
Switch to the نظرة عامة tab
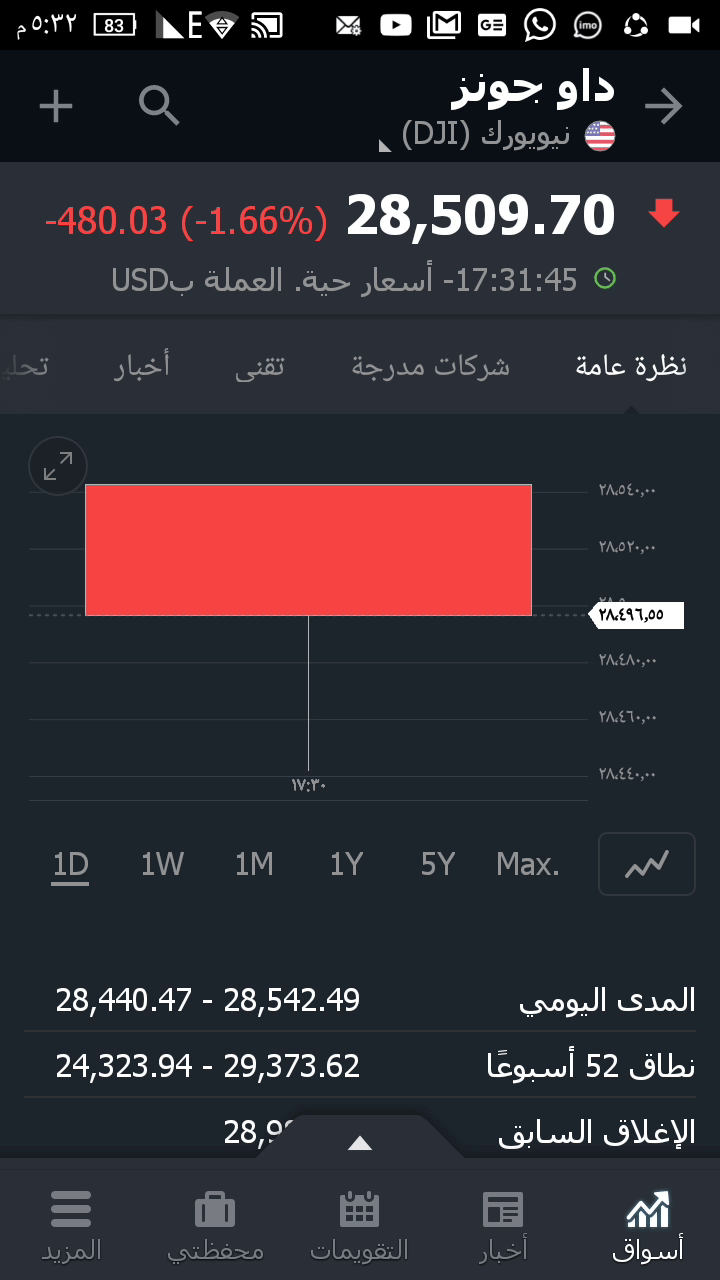(631, 366)
